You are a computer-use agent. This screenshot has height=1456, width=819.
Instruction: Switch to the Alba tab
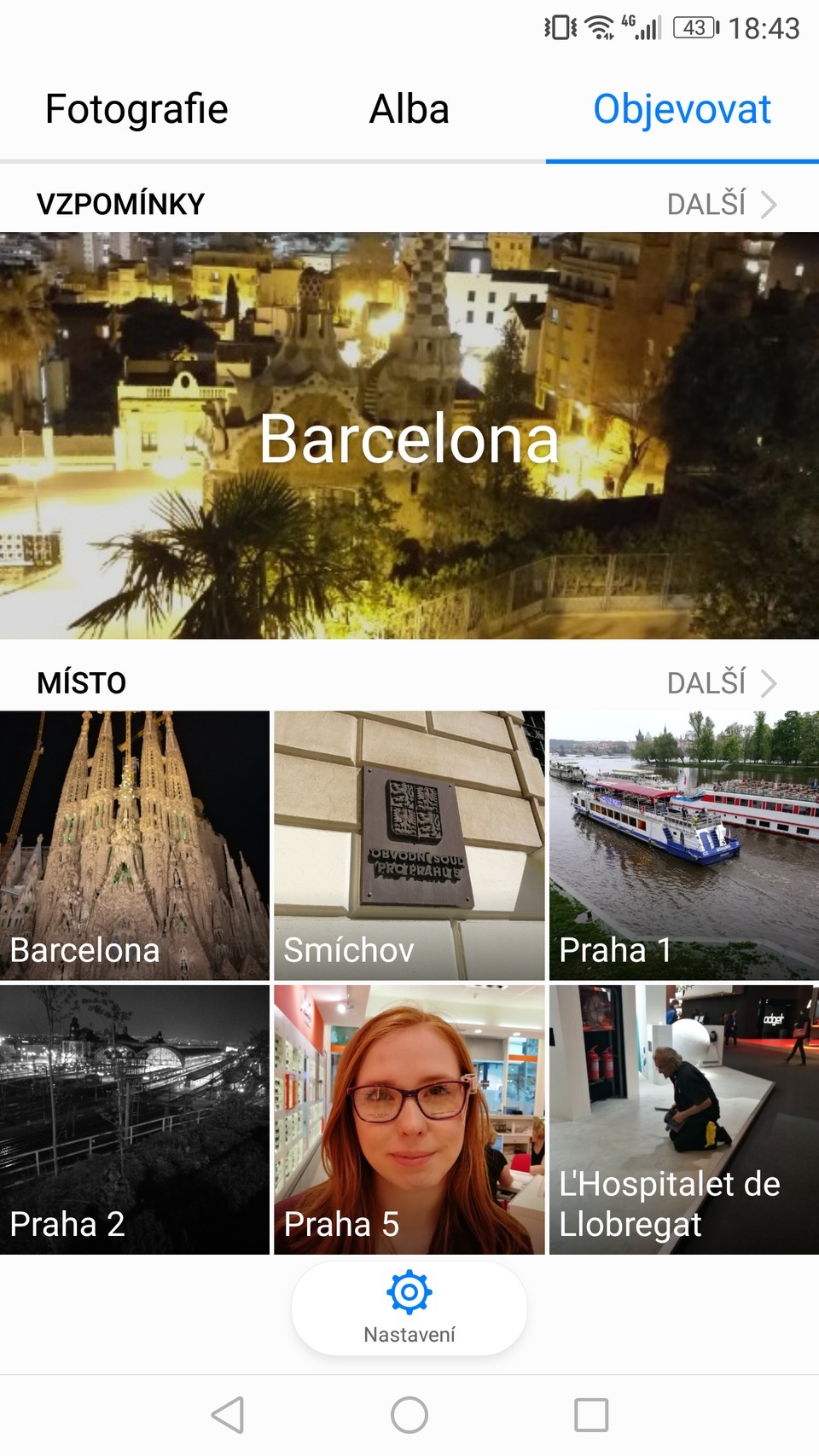coord(409,110)
